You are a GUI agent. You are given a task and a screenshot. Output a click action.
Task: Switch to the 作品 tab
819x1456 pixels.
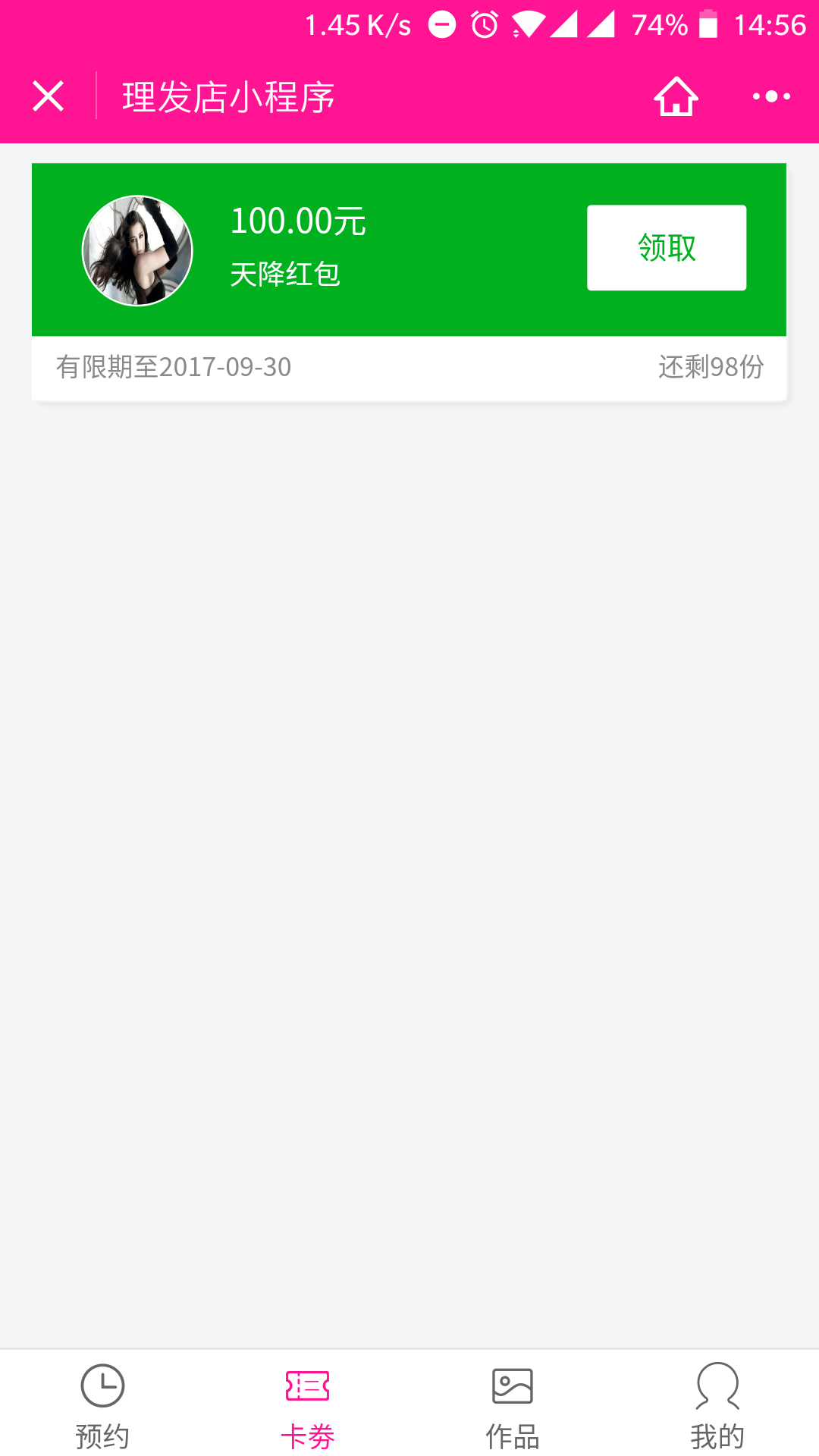coord(512,1404)
